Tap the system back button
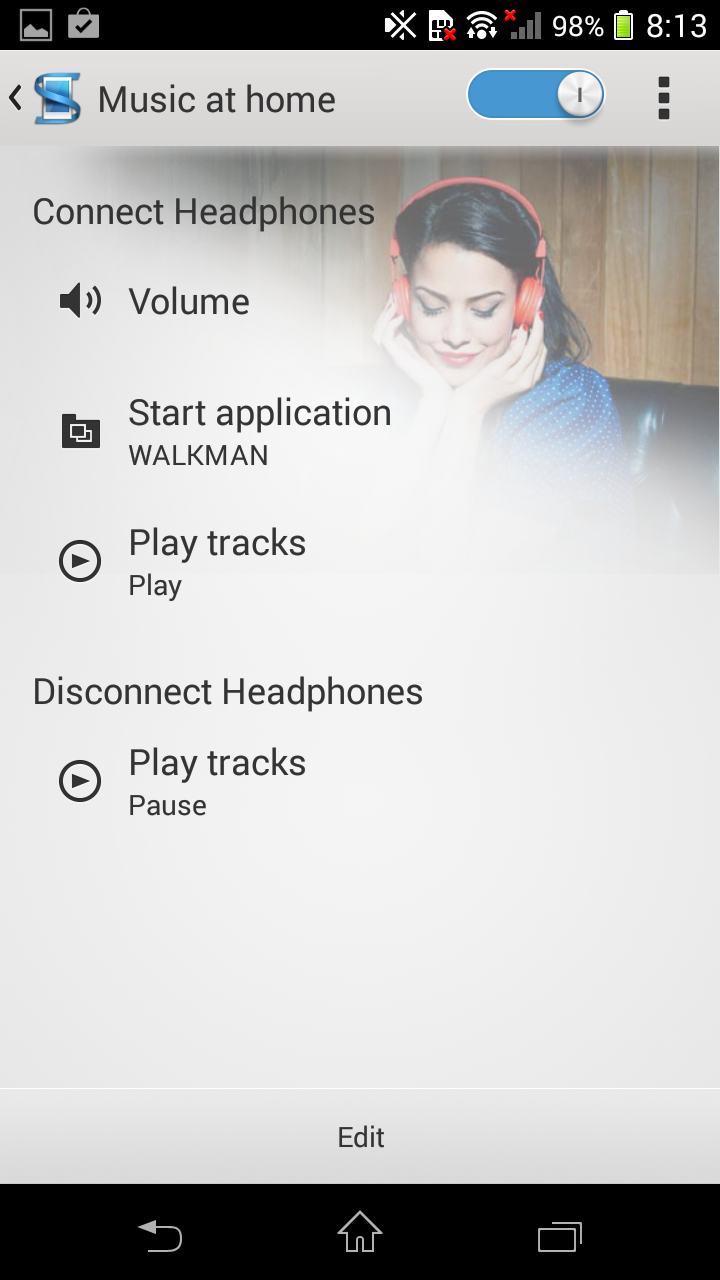The image size is (720, 1280). click(160, 1234)
